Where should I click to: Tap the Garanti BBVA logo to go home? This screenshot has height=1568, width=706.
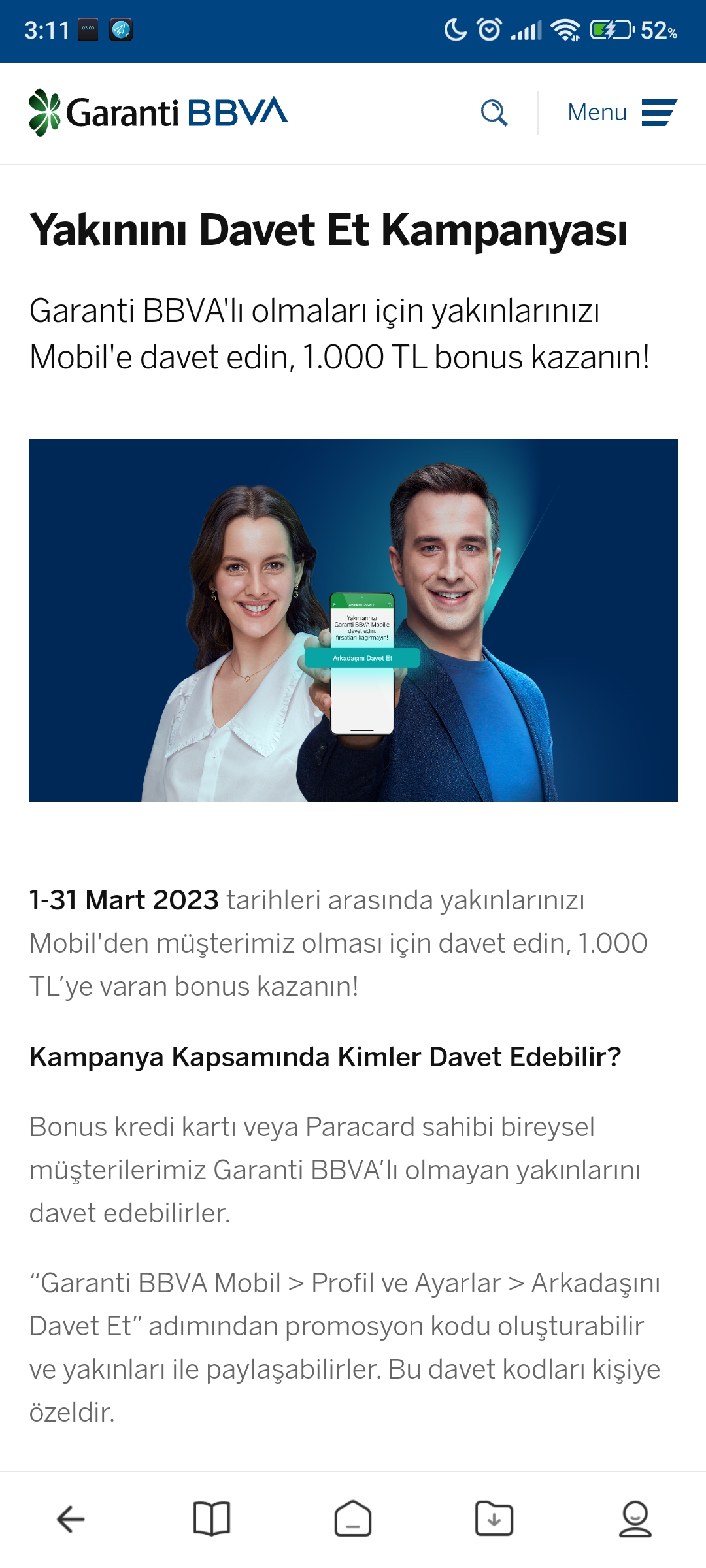click(x=158, y=112)
